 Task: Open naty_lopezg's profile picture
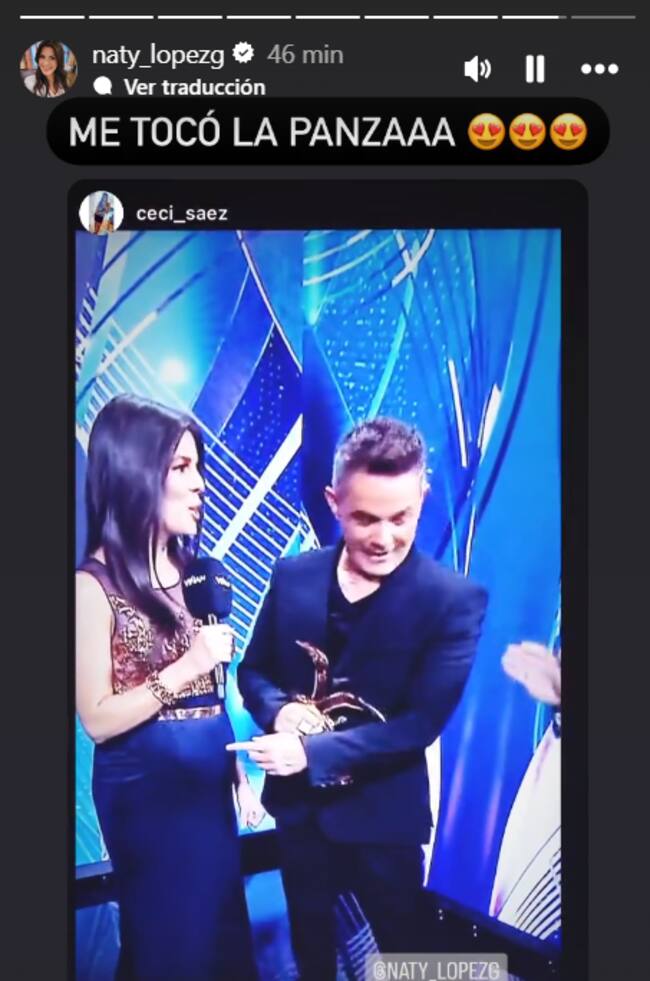[x=48, y=69]
